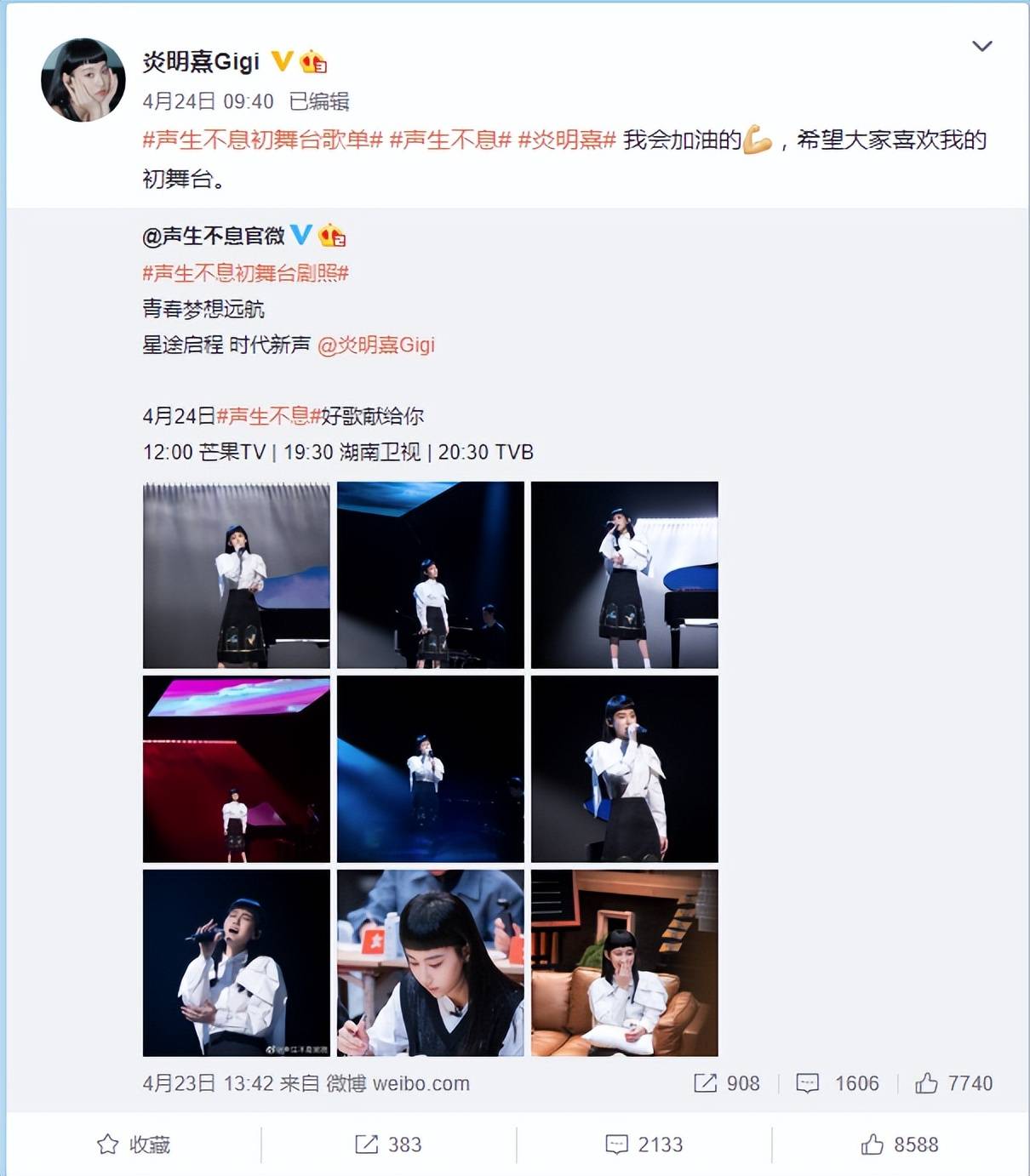Open the red-lit stage photo
This screenshot has height=1176, width=1030.
click(x=236, y=769)
